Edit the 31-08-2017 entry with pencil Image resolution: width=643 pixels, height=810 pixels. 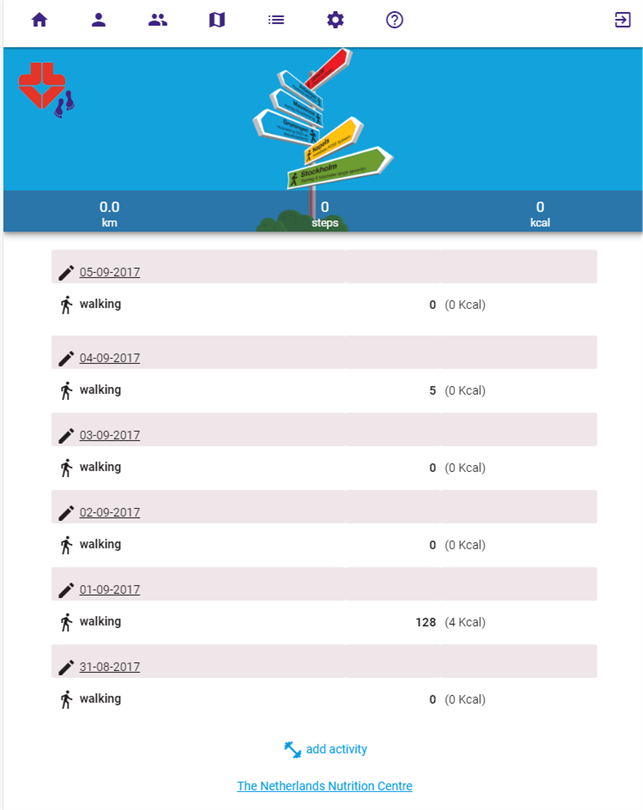click(67, 667)
